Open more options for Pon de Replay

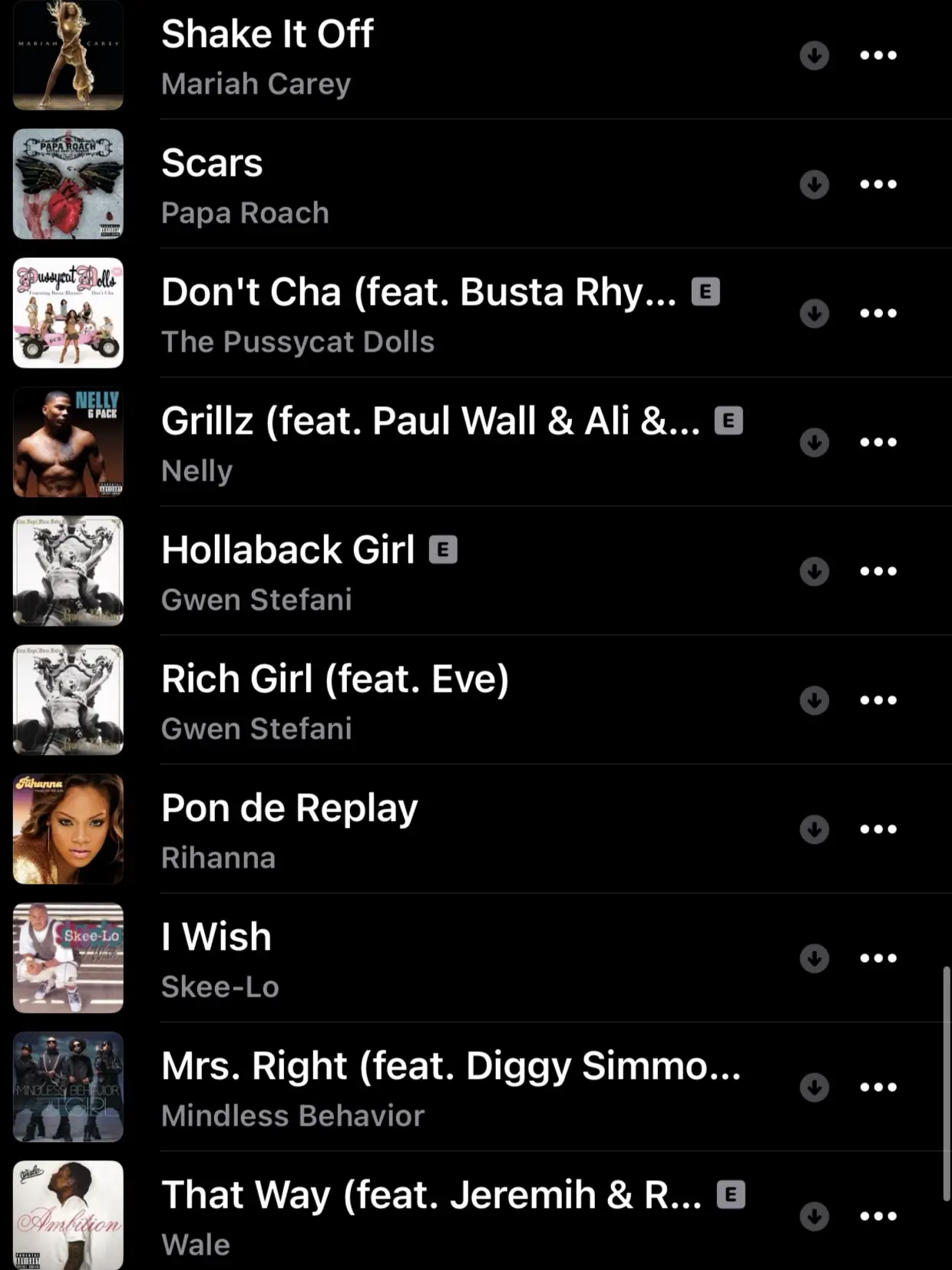(878, 829)
